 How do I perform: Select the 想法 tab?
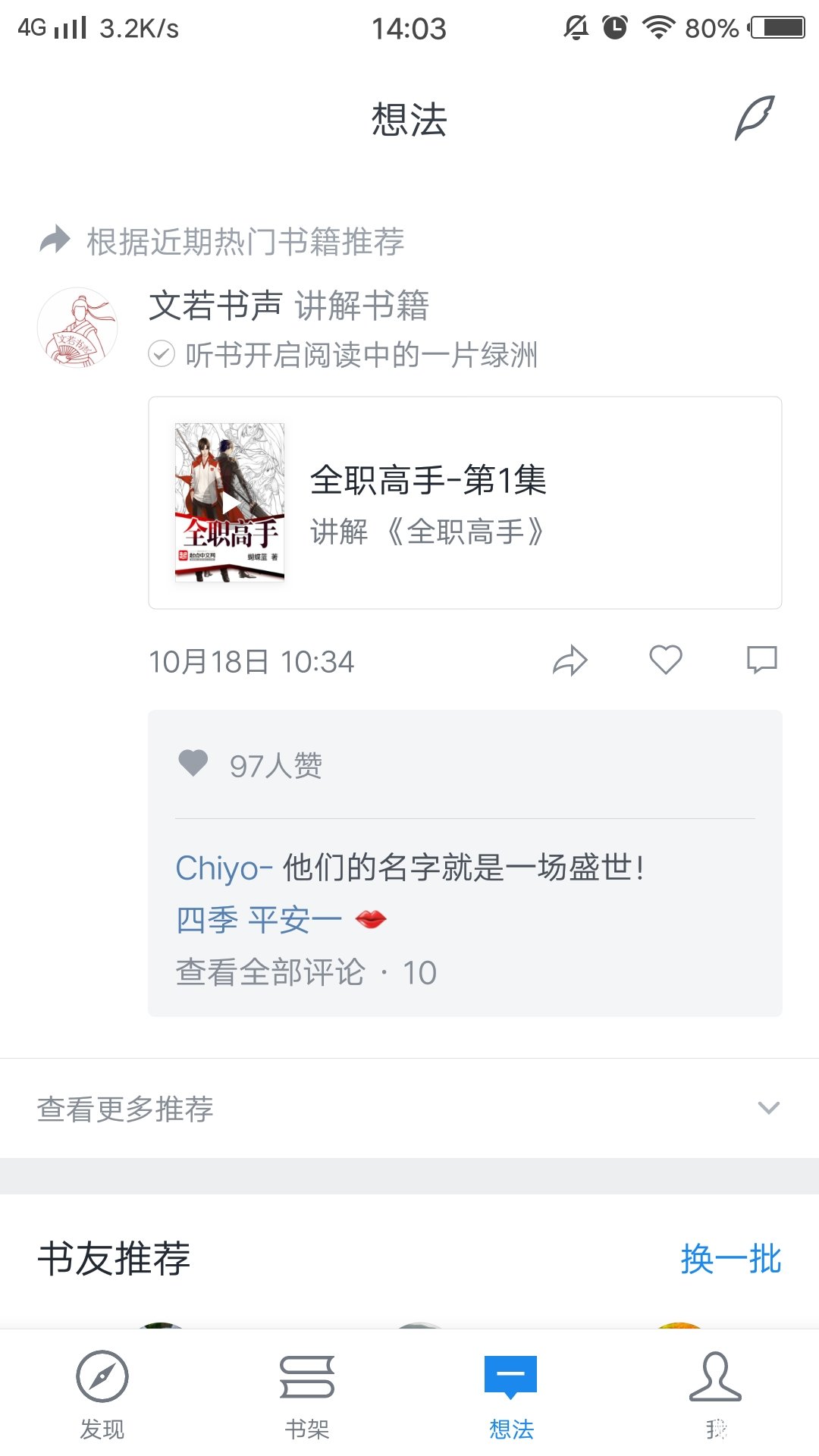point(511,1394)
